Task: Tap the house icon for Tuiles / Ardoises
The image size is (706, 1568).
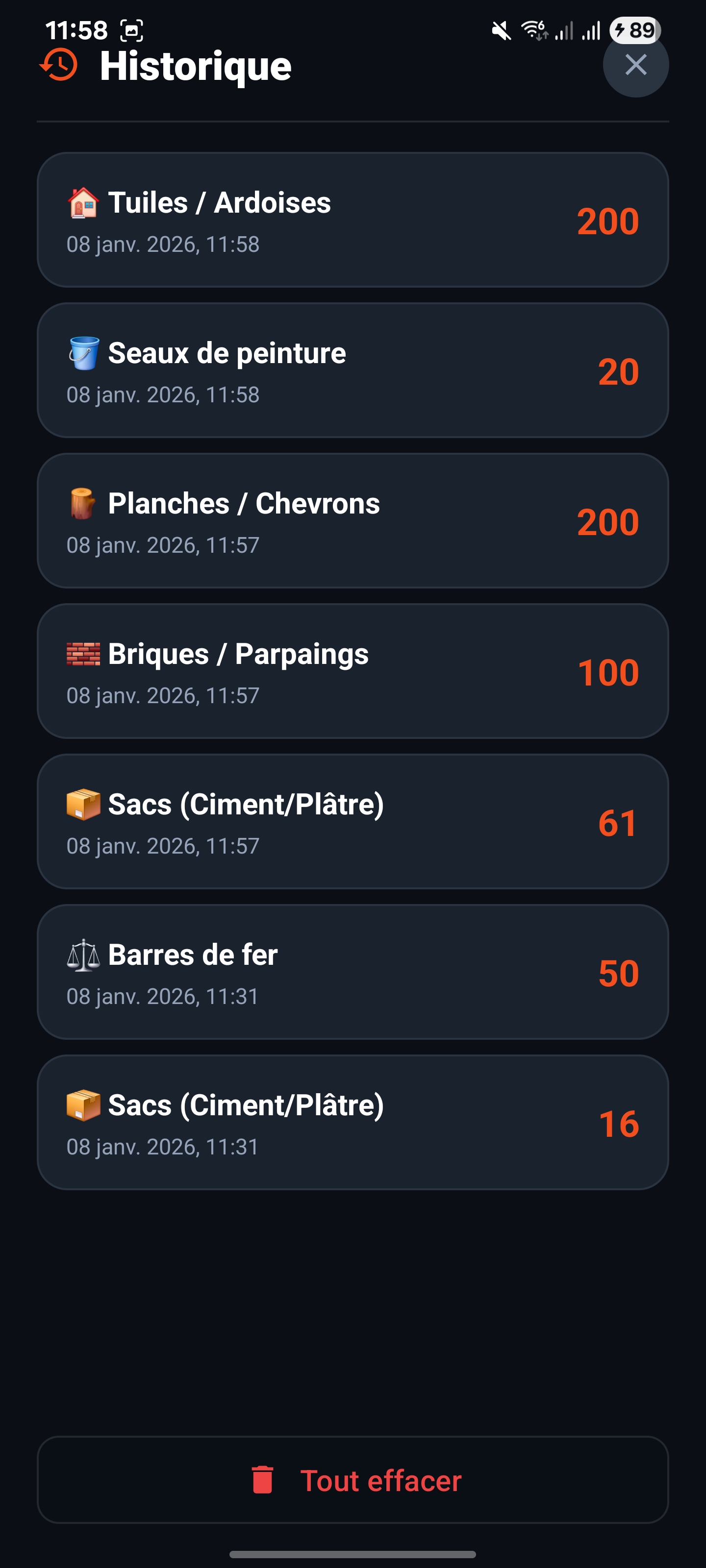Action: [82, 203]
